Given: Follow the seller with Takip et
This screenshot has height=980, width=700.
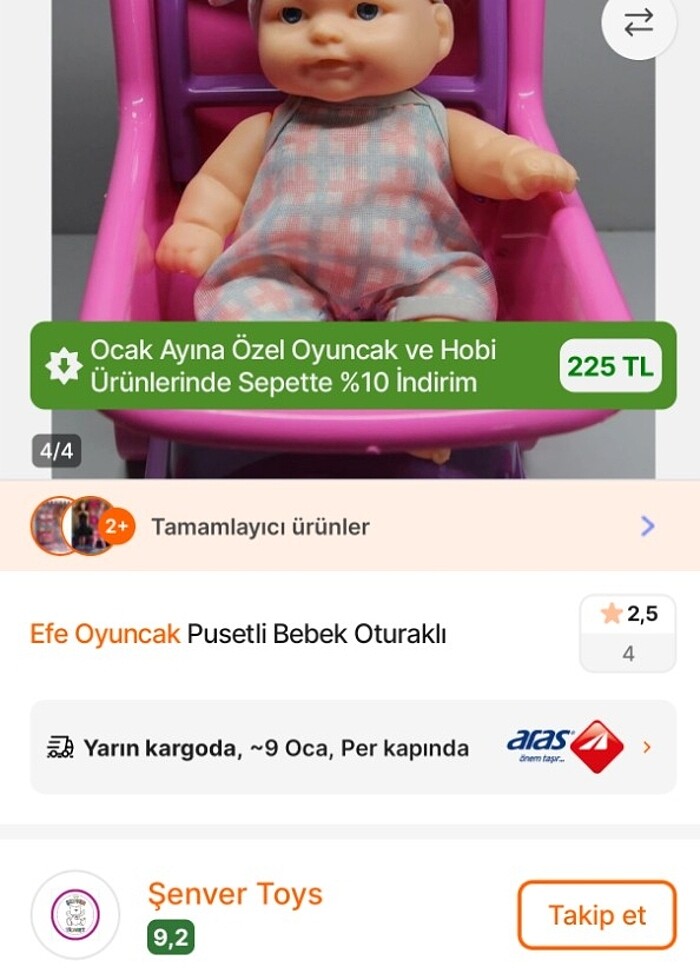Looking at the screenshot, I should 596,915.
